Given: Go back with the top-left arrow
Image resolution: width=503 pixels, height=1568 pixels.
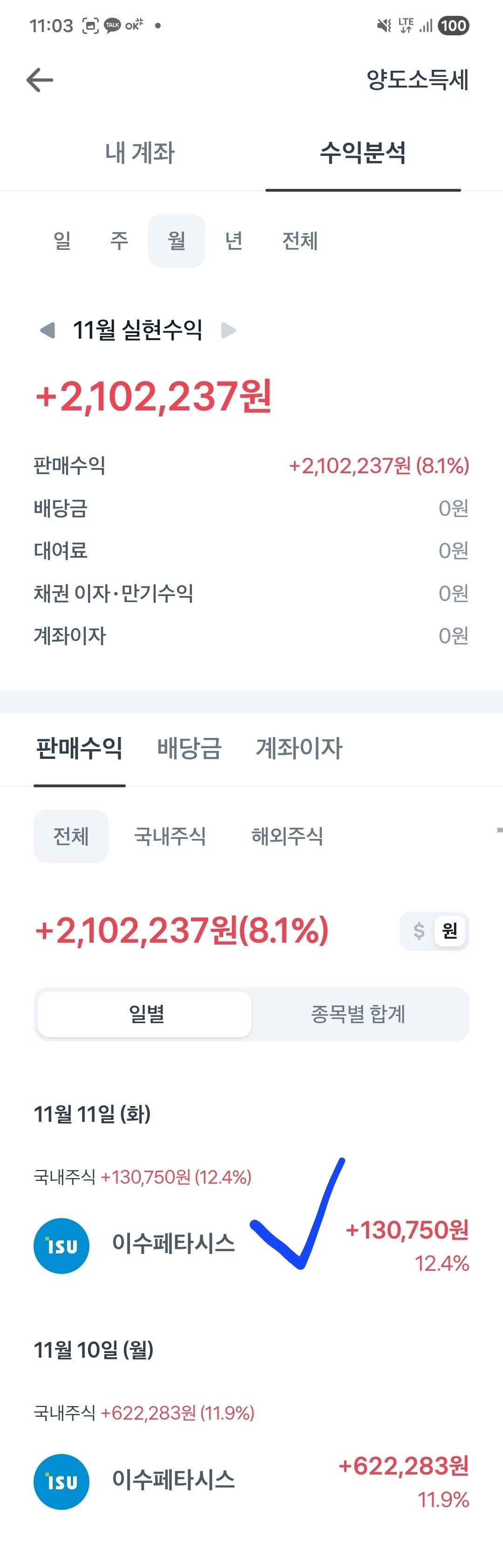Looking at the screenshot, I should point(40,80).
